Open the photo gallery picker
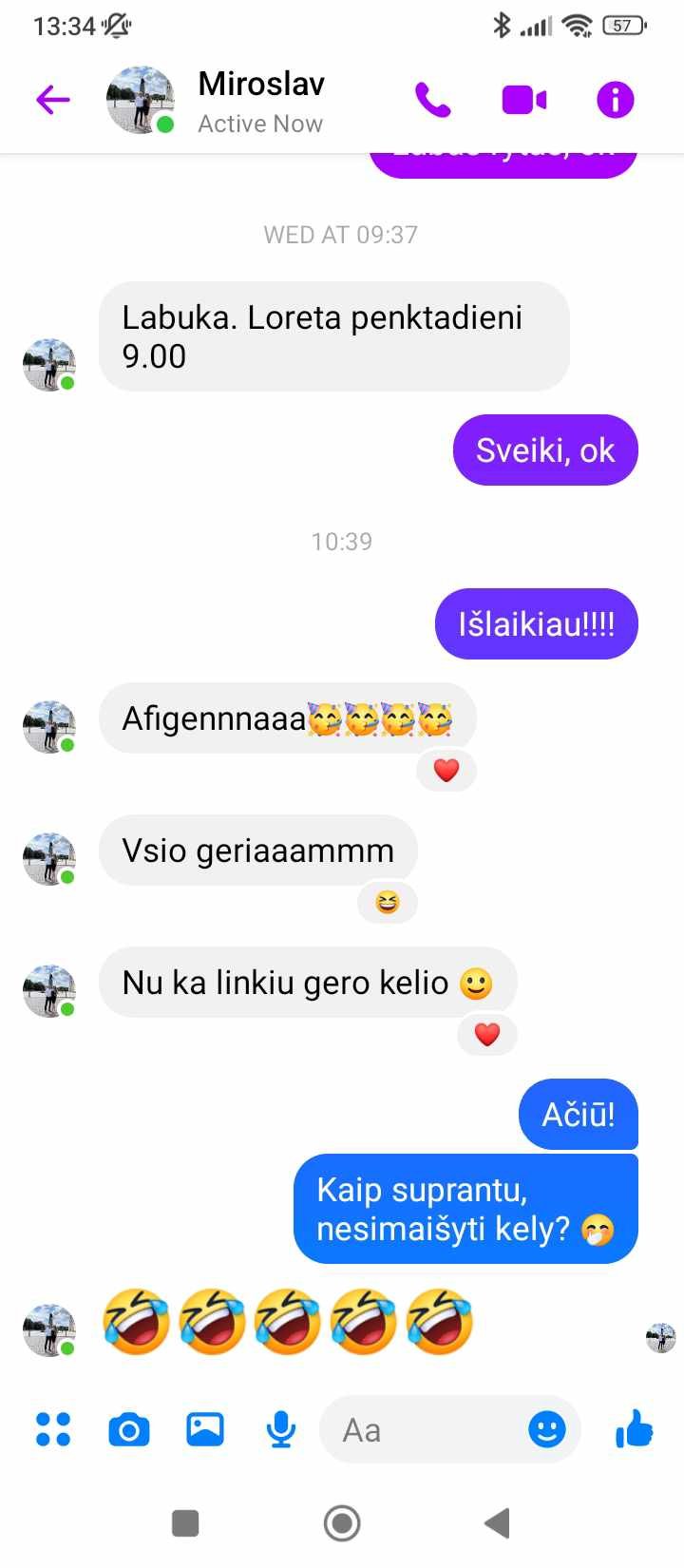The width and height of the screenshot is (684, 1568). tap(205, 1429)
